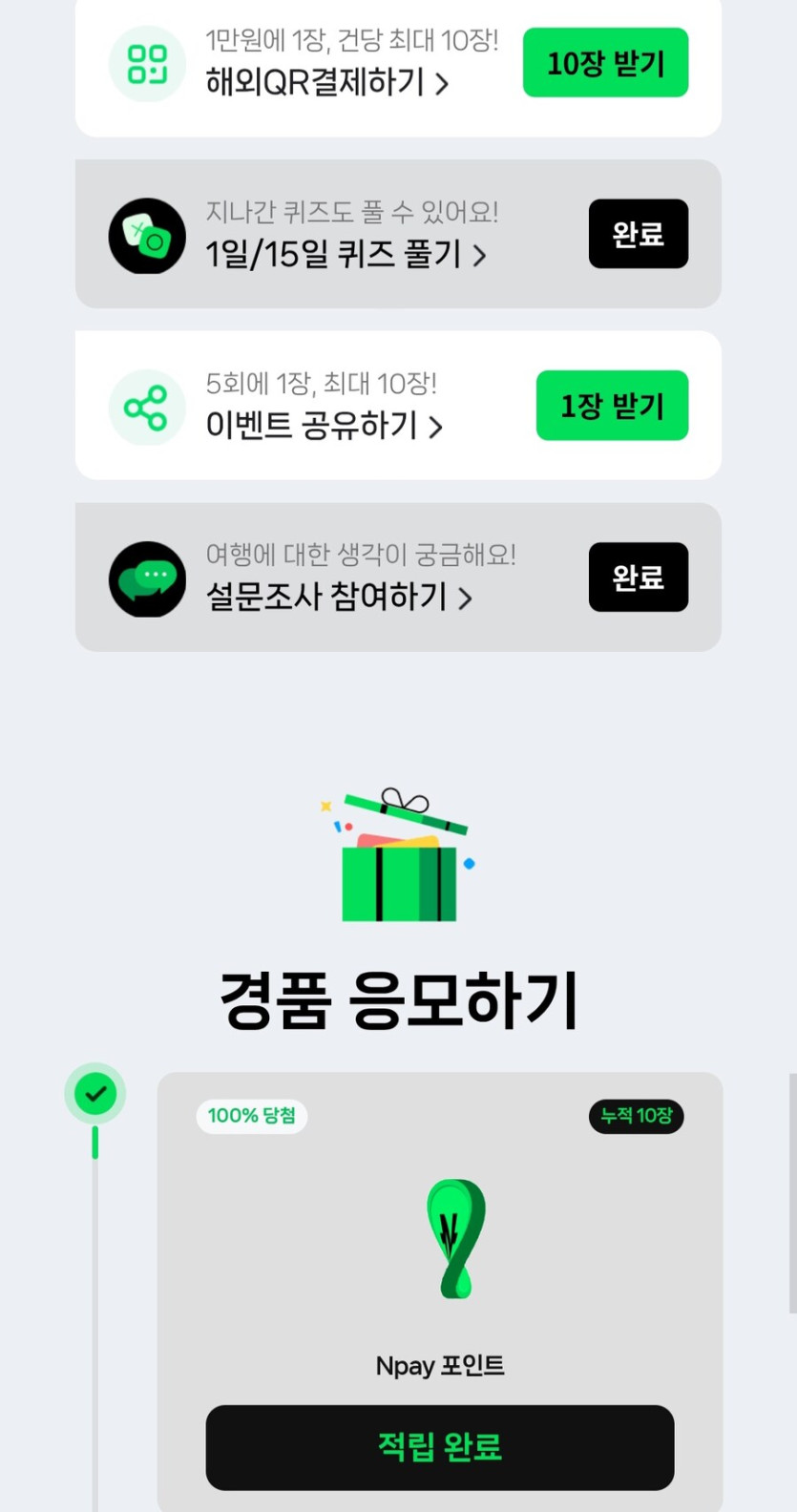The width and height of the screenshot is (797, 1512).
Task: Select the share icon on 이벤트 공유하기 row
Action: (x=146, y=405)
